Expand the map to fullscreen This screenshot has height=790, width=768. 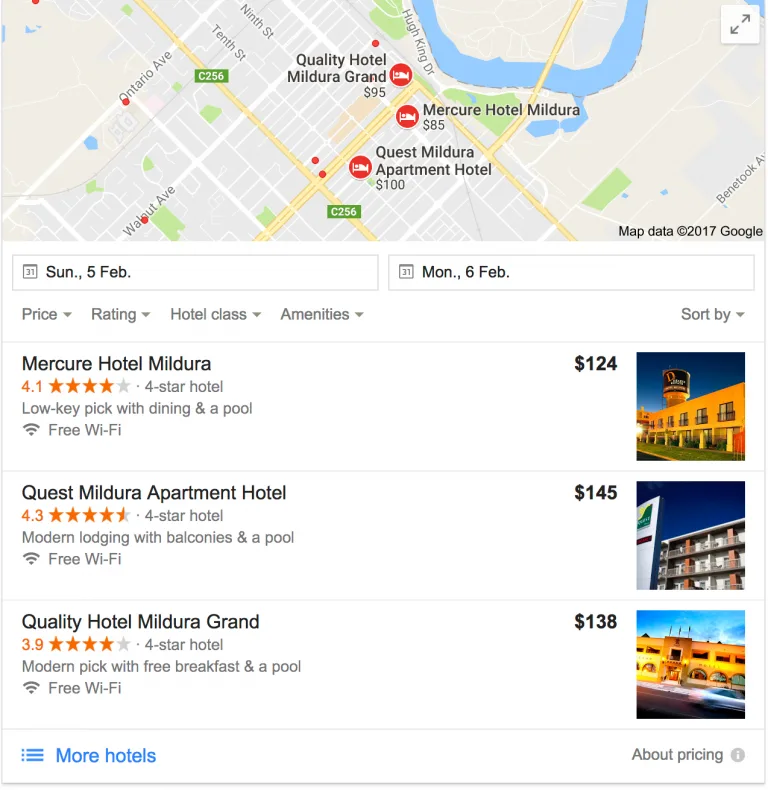pyautogui.click(x=740, y=24)
